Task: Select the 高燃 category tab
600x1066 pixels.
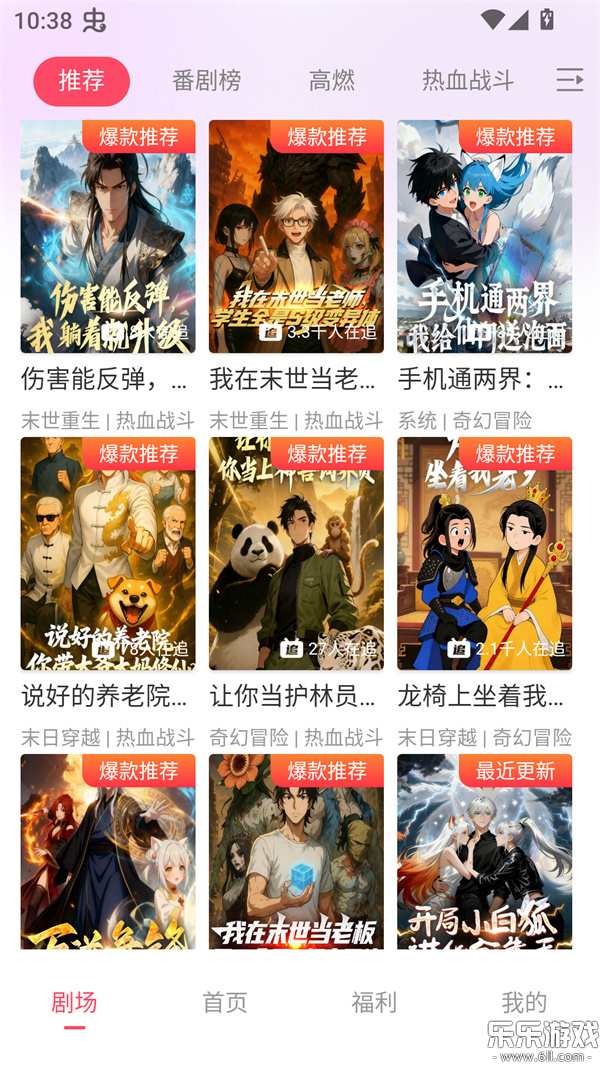Action: (x=332, y=81)
